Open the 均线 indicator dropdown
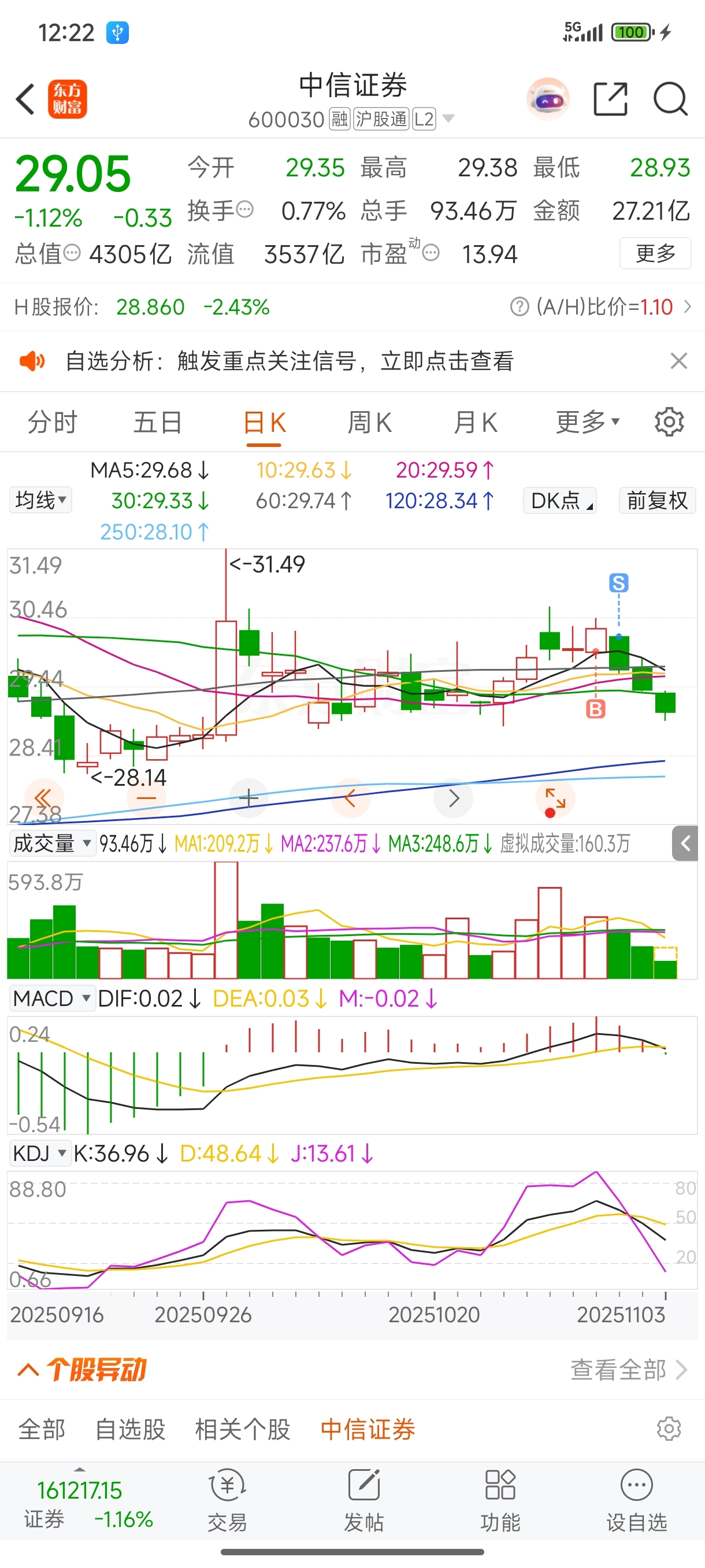705x1568 pixels. coord(41,500)
